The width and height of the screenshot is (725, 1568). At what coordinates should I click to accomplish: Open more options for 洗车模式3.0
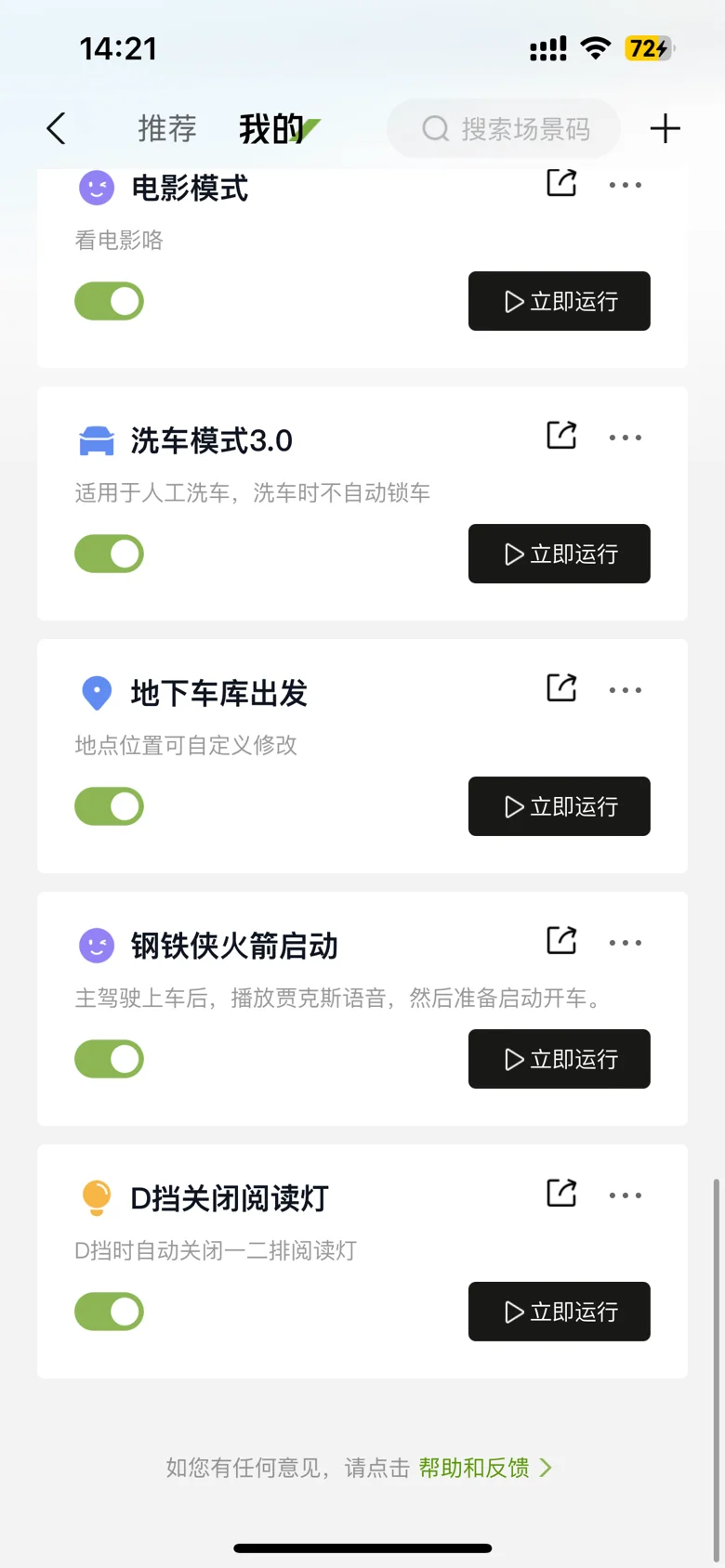(625, 438)
